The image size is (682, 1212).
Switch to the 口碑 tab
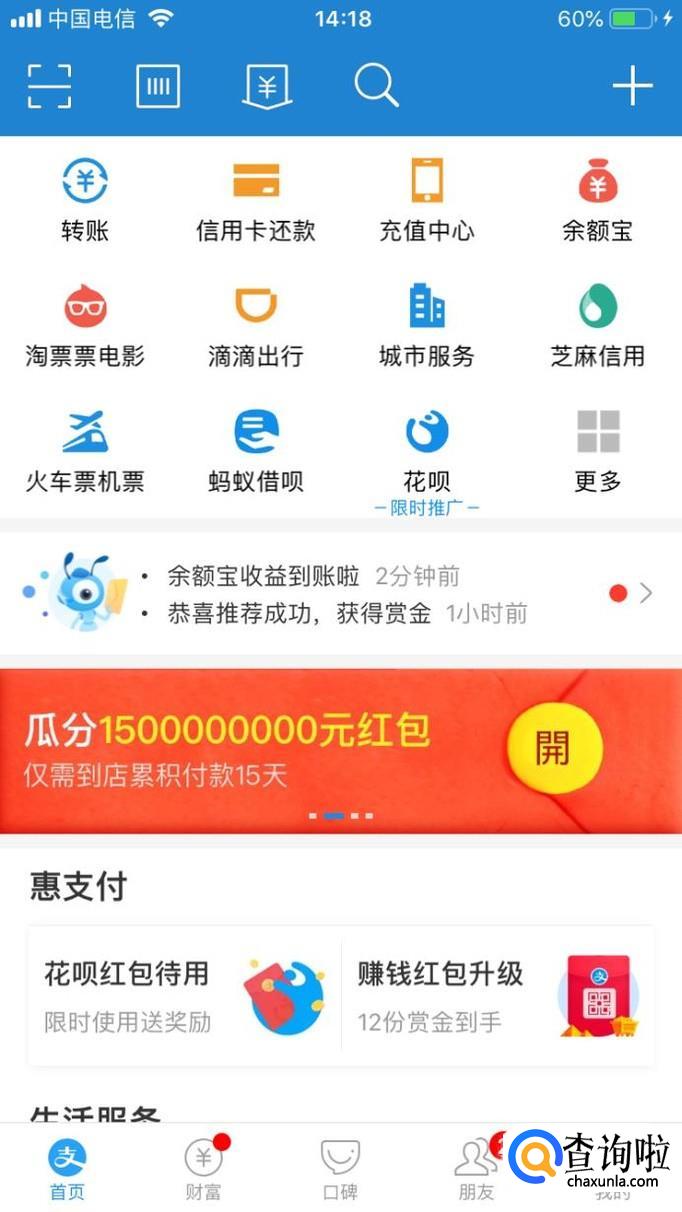(x=340, y=1168)
